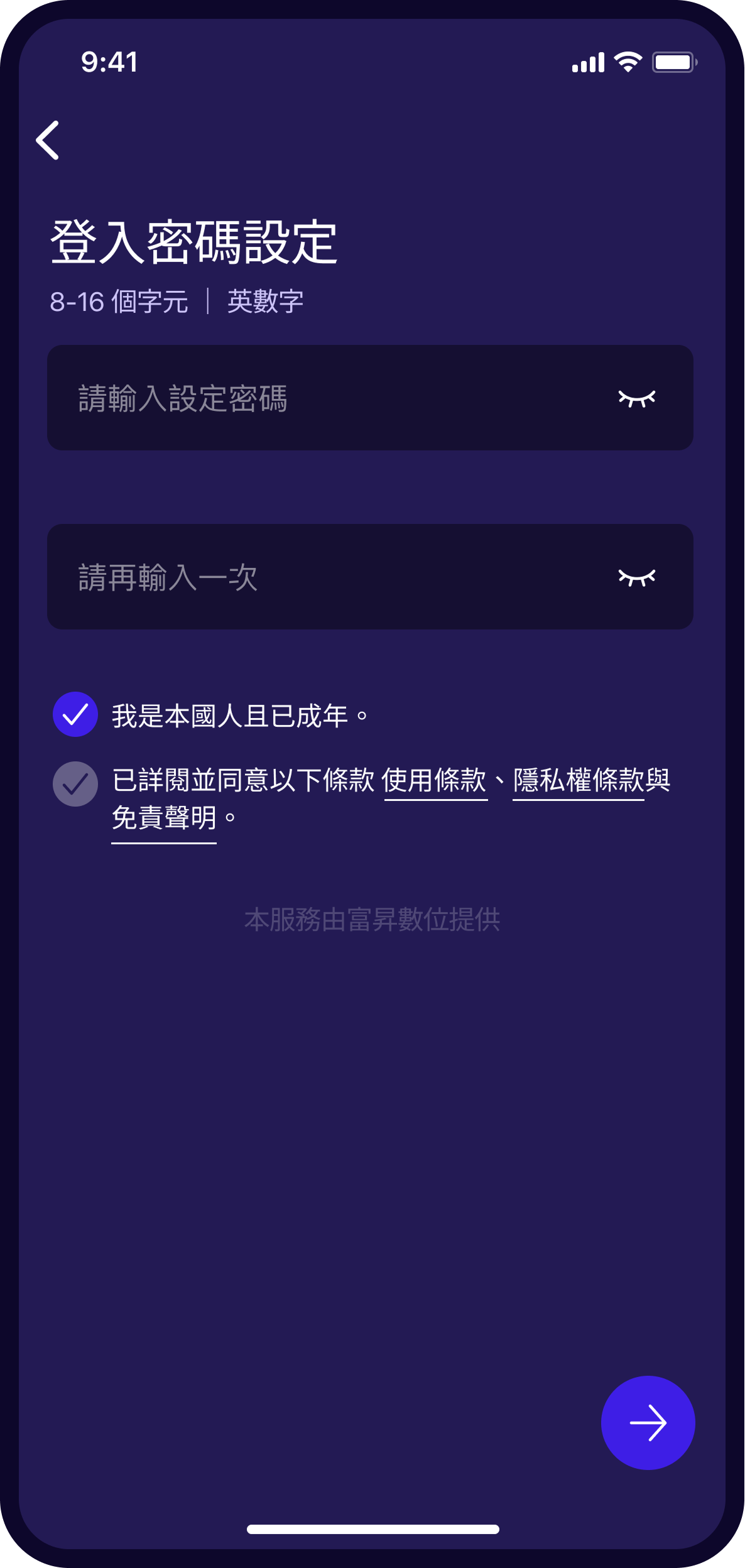
Task: Show password in the 請輸入設定密碼 field
Action: click(x=637, y=398)
